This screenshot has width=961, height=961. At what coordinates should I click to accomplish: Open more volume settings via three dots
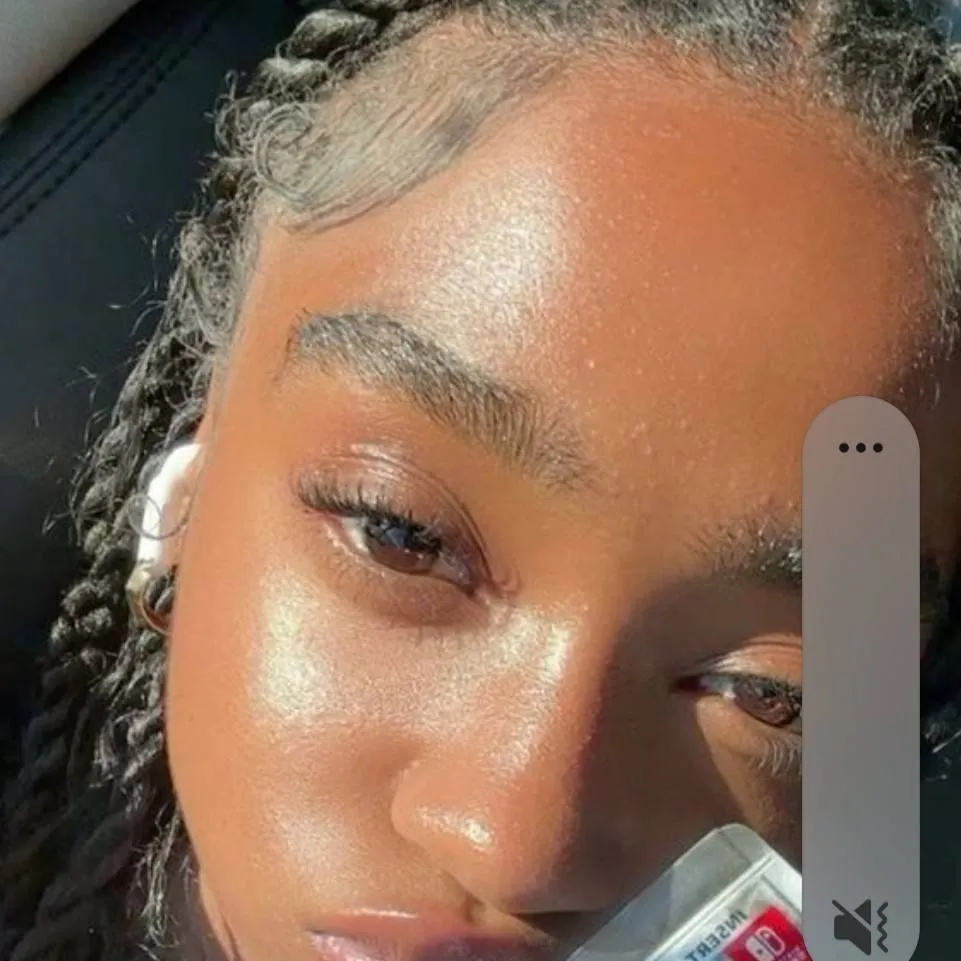860,447
